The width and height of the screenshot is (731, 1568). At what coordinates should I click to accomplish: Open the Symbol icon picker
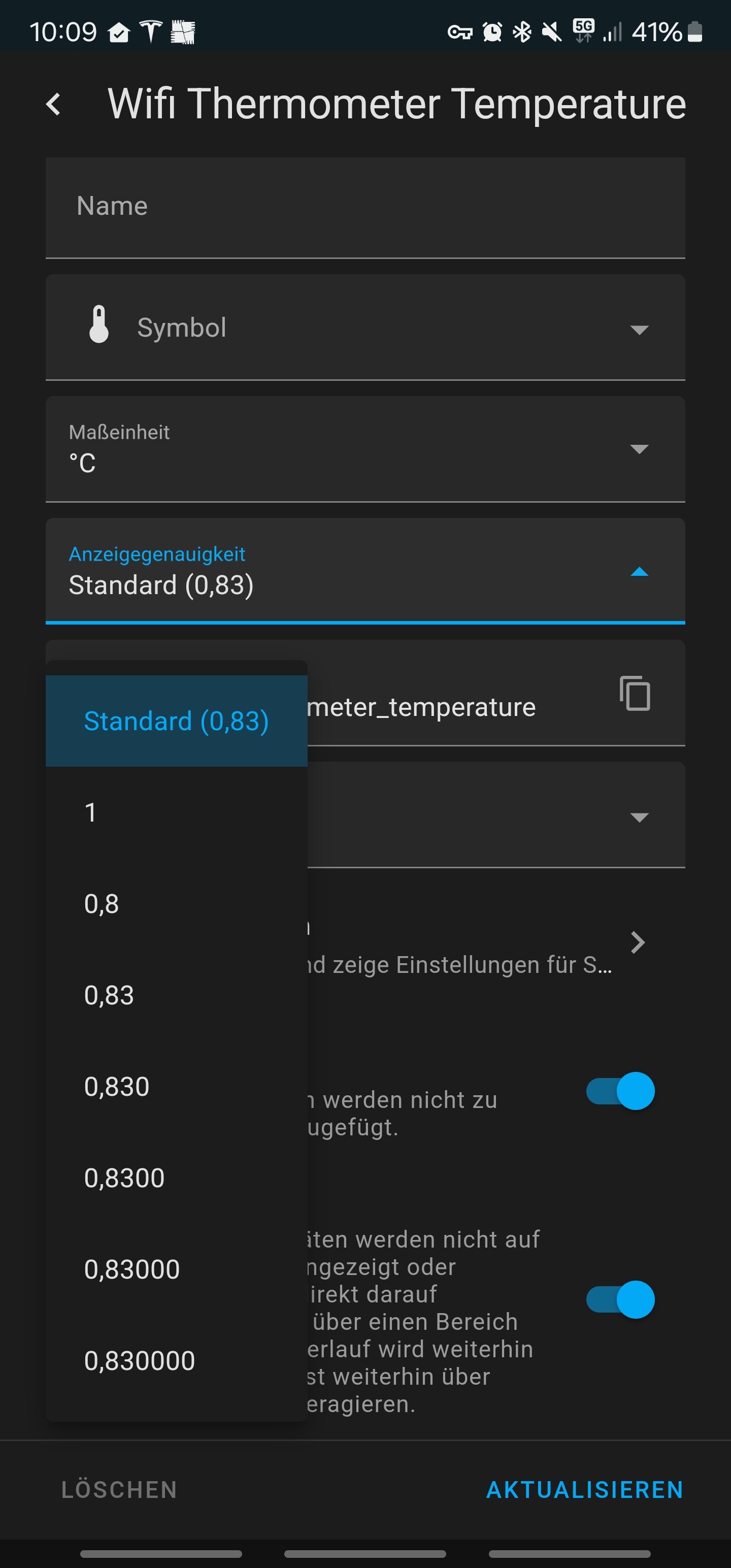click(x=365, y=328)
